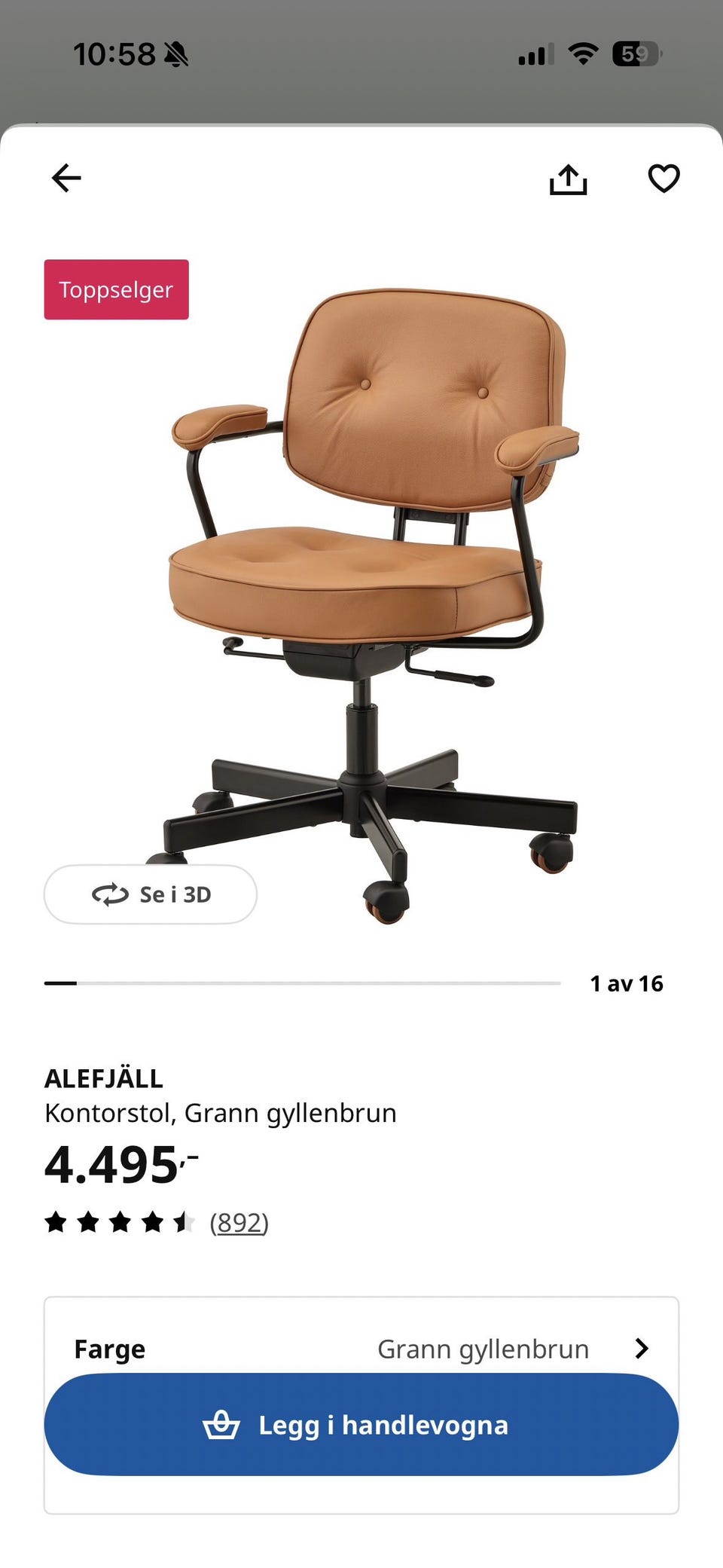Image resolution: width=723 pixels, height=1568 pixels.
Task: Toggle the 3D view of the chair
Action: (150, 895)
